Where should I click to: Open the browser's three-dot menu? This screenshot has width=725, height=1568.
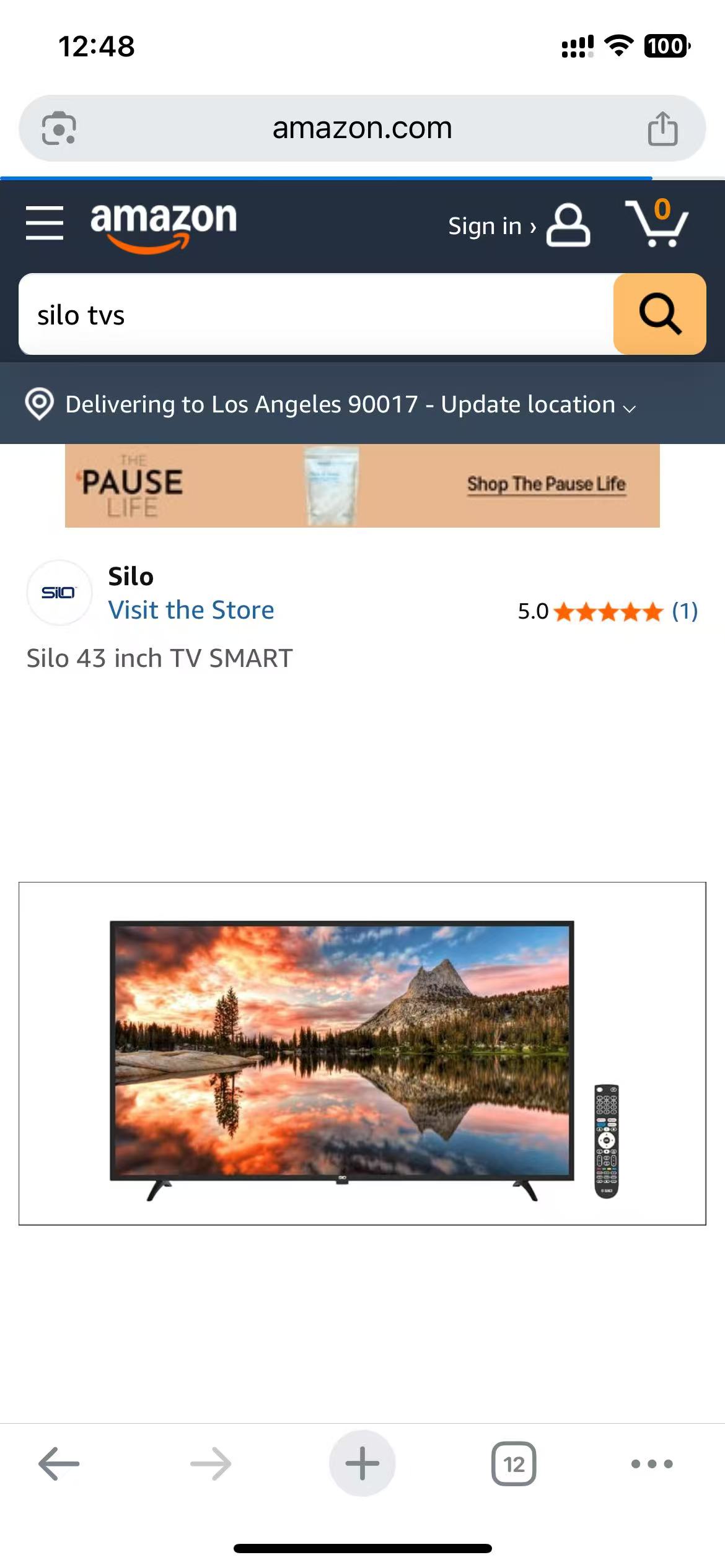click(x=652, y=1464)
